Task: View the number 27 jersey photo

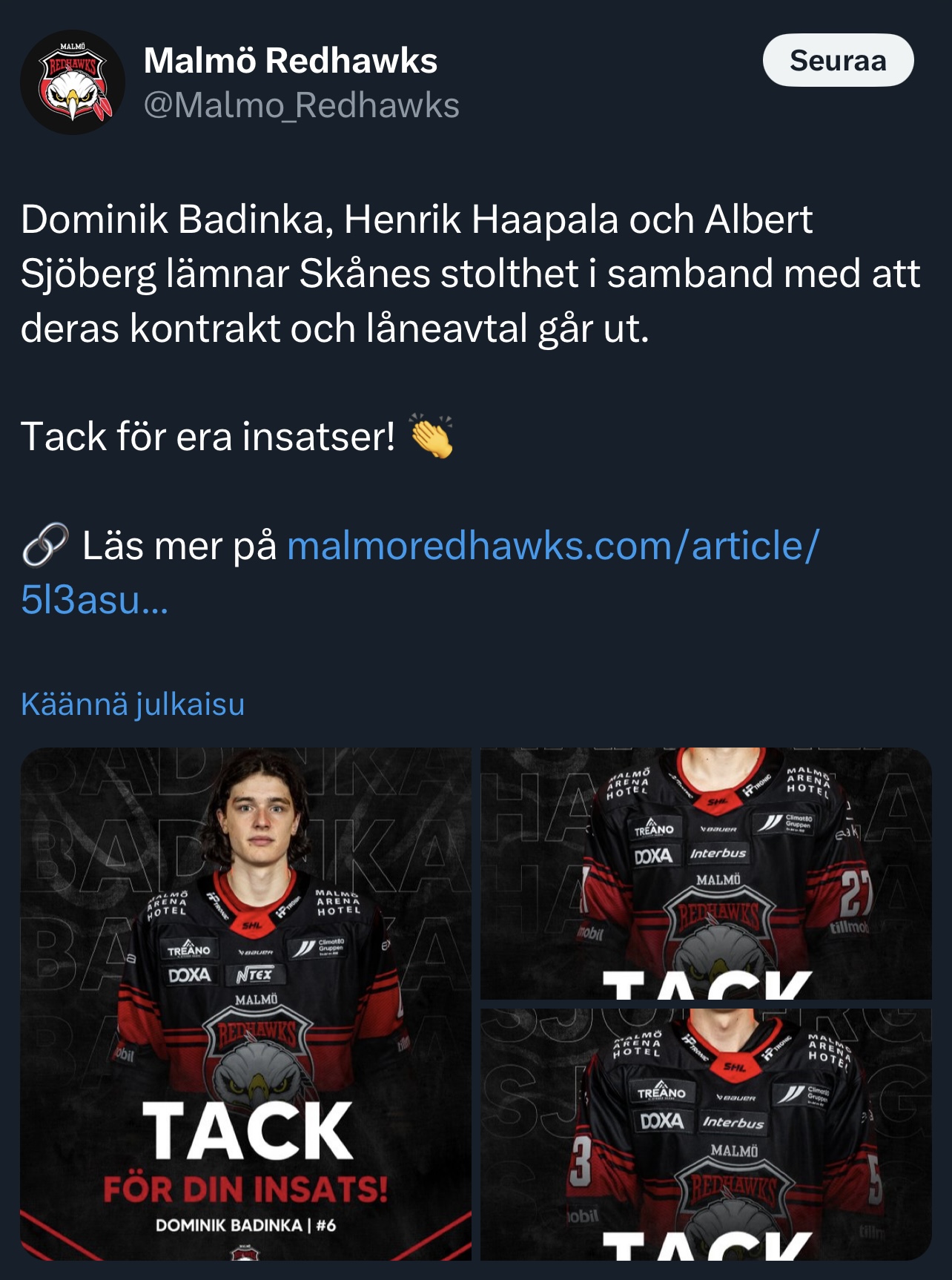Action: pos(706,874)
